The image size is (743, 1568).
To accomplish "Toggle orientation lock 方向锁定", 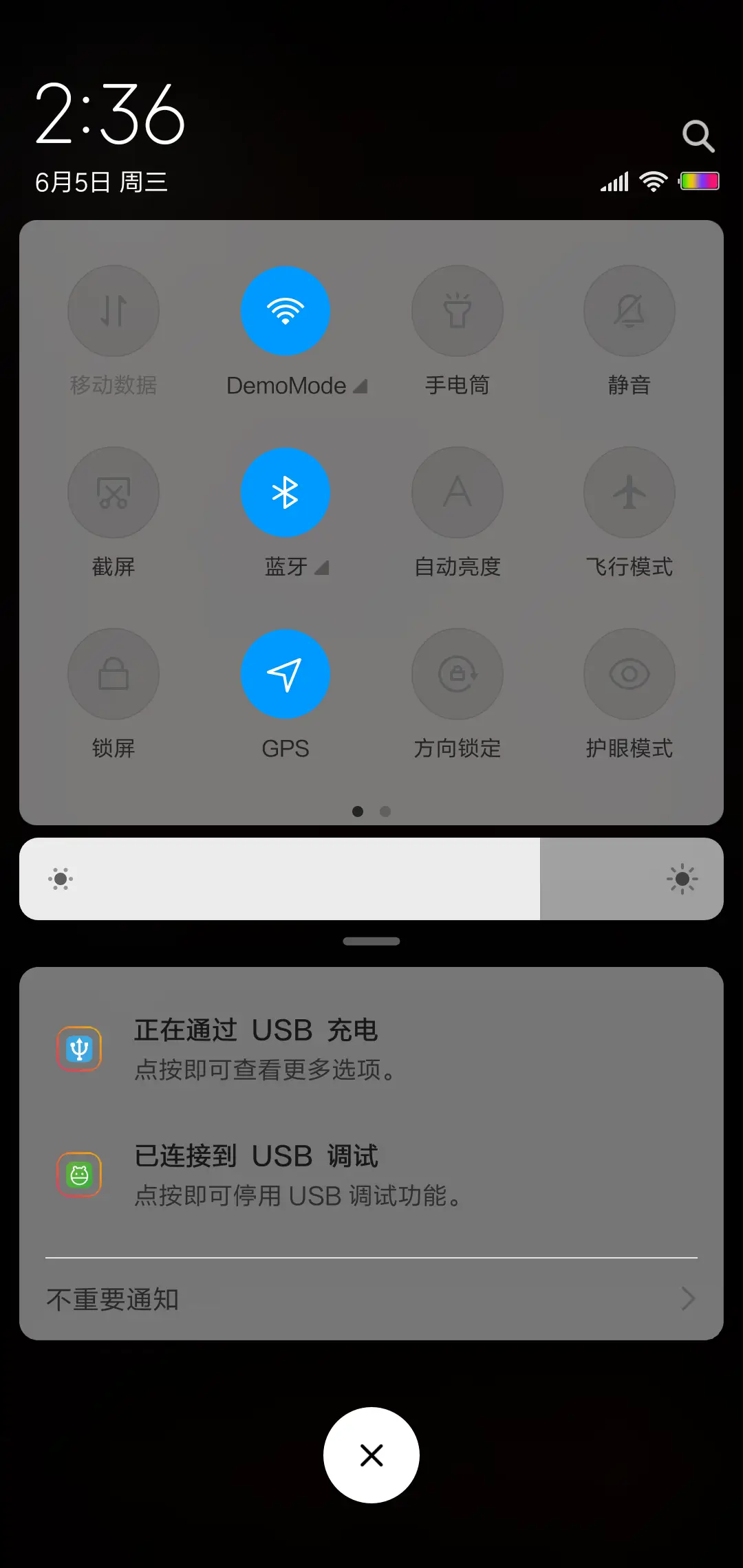I will [457, 674].
